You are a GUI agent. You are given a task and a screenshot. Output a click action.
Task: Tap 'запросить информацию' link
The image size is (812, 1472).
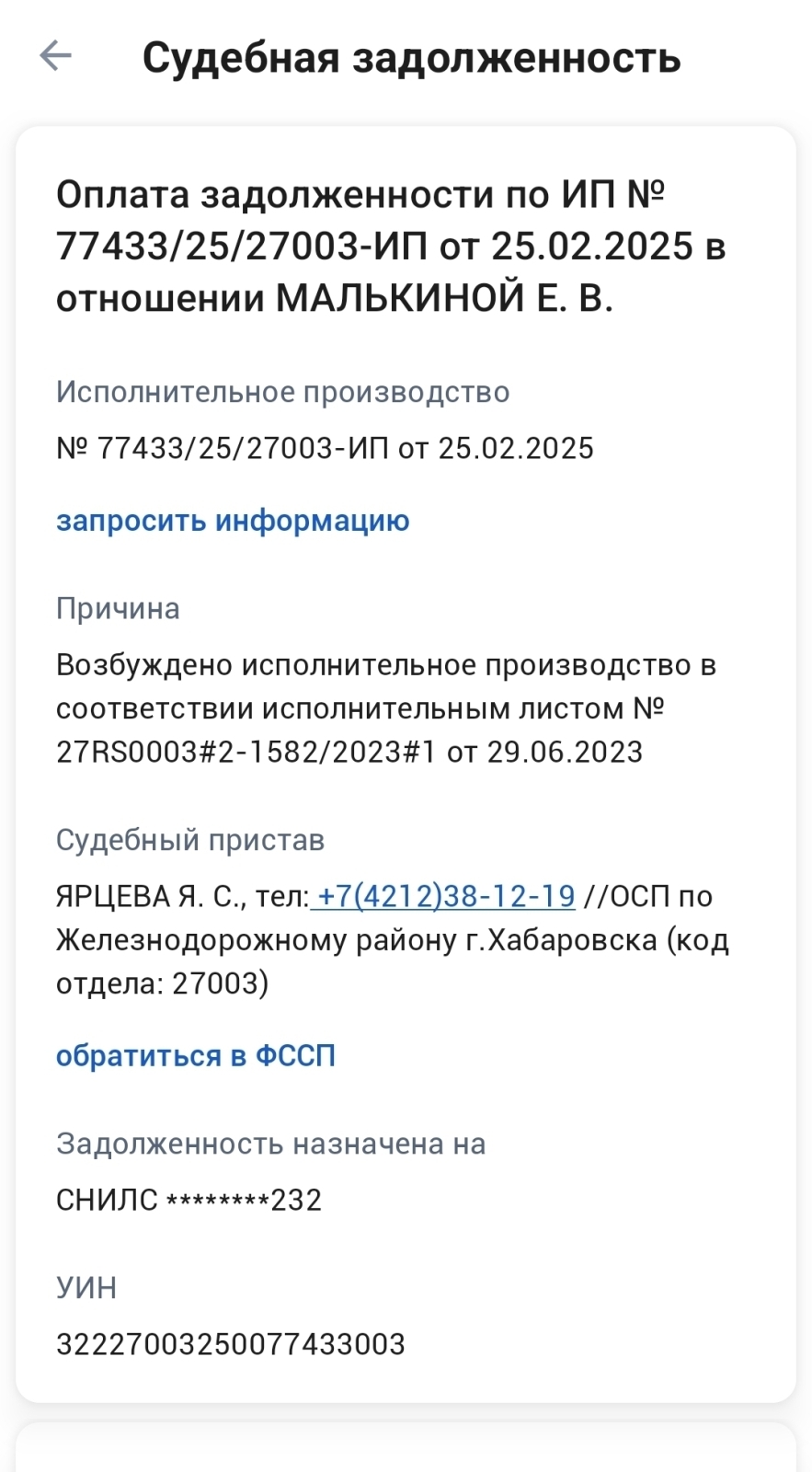[233, 521]
